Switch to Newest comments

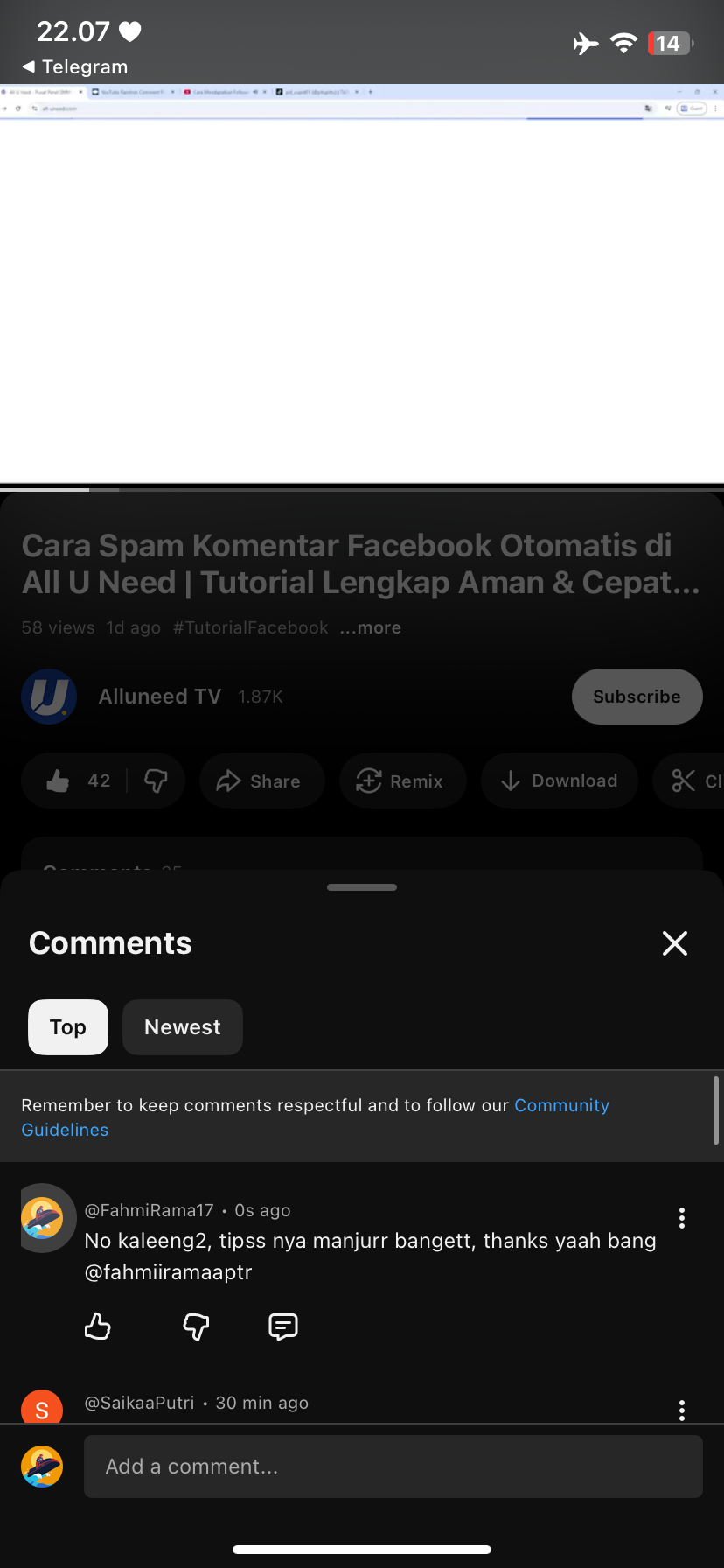pyautogui.click(x=182, y=1027)
